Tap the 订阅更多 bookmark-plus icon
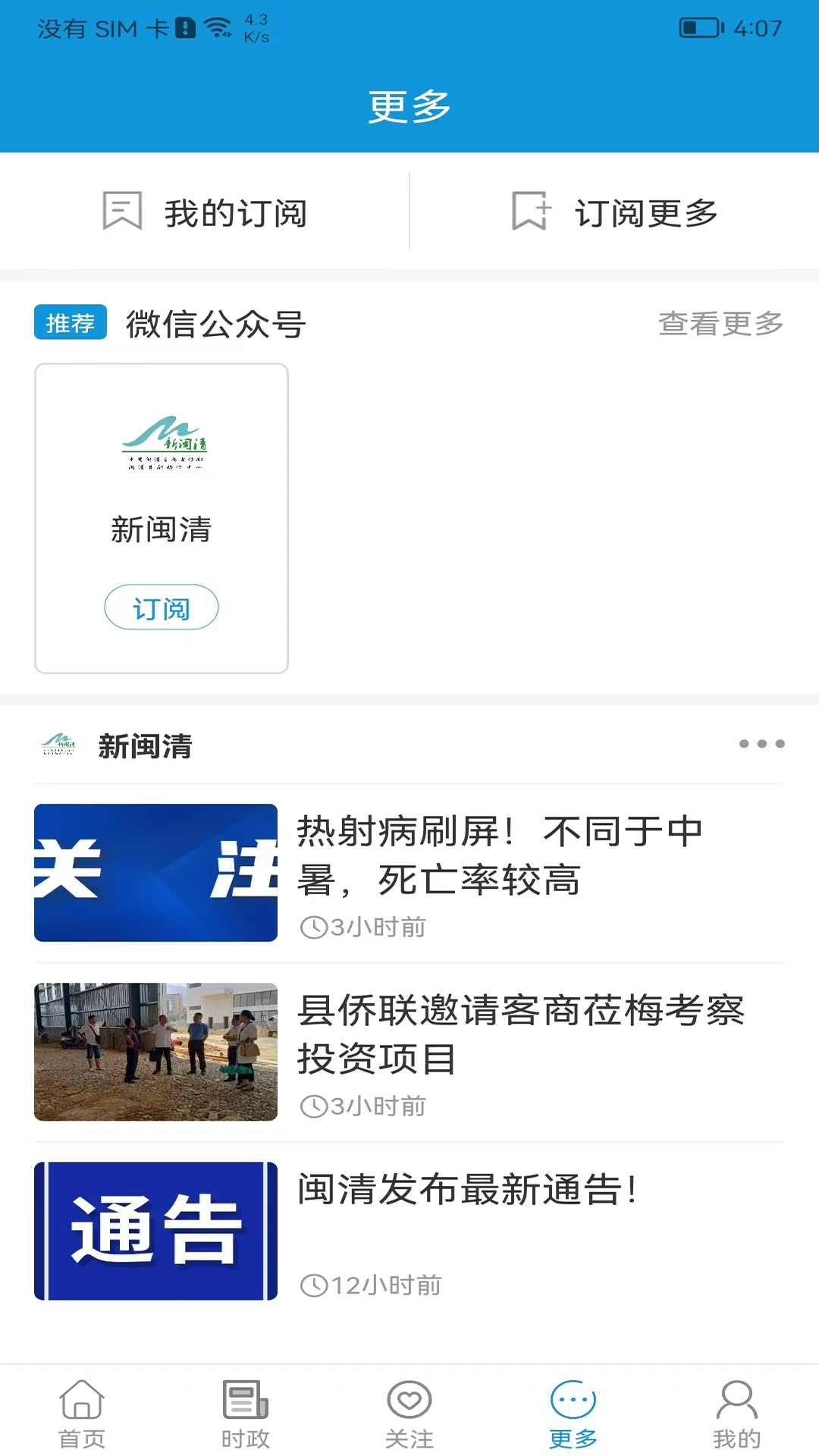This screenshot has width=819, height=1456. click(531, 212)
